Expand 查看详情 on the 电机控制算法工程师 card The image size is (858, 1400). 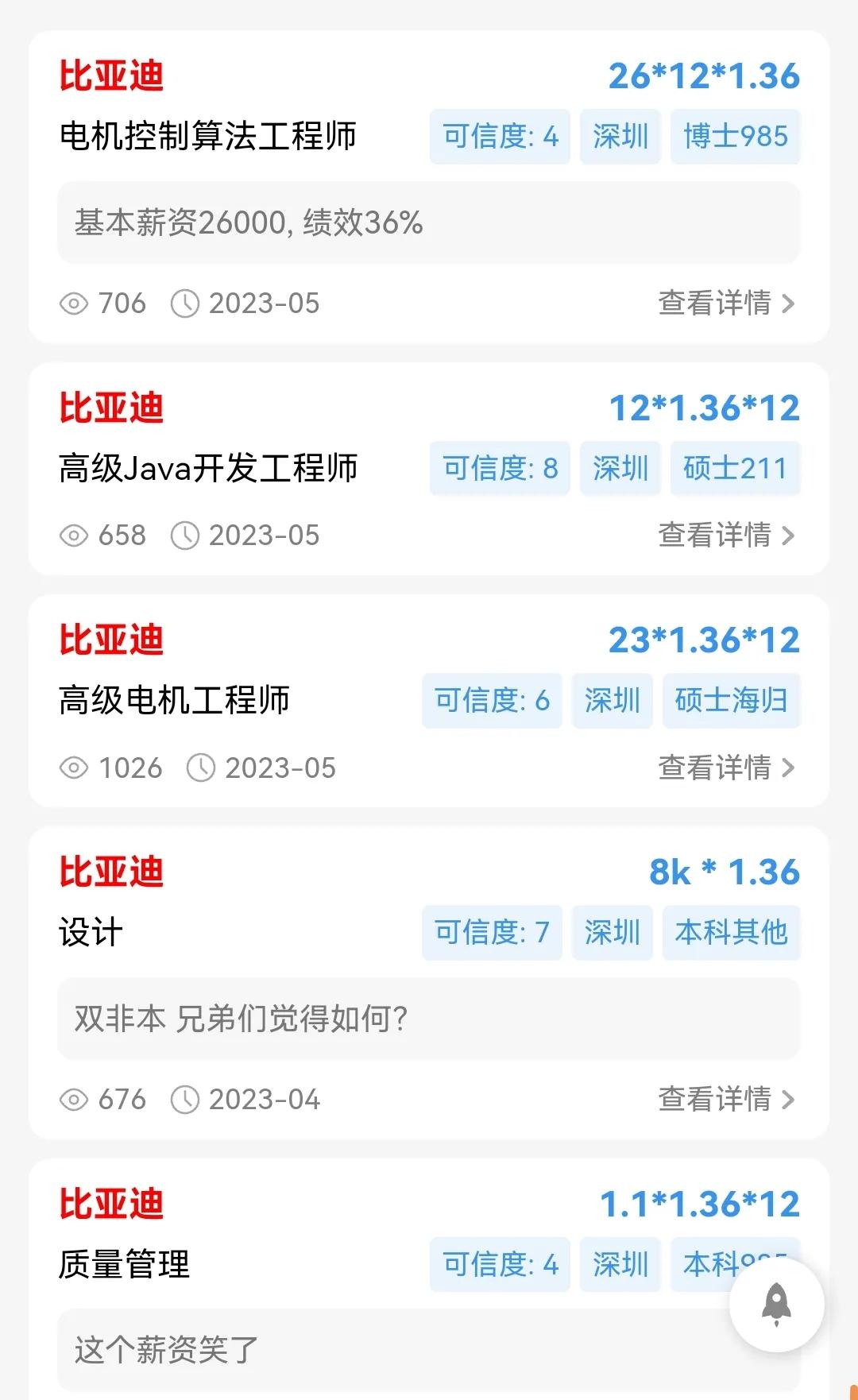714,304
